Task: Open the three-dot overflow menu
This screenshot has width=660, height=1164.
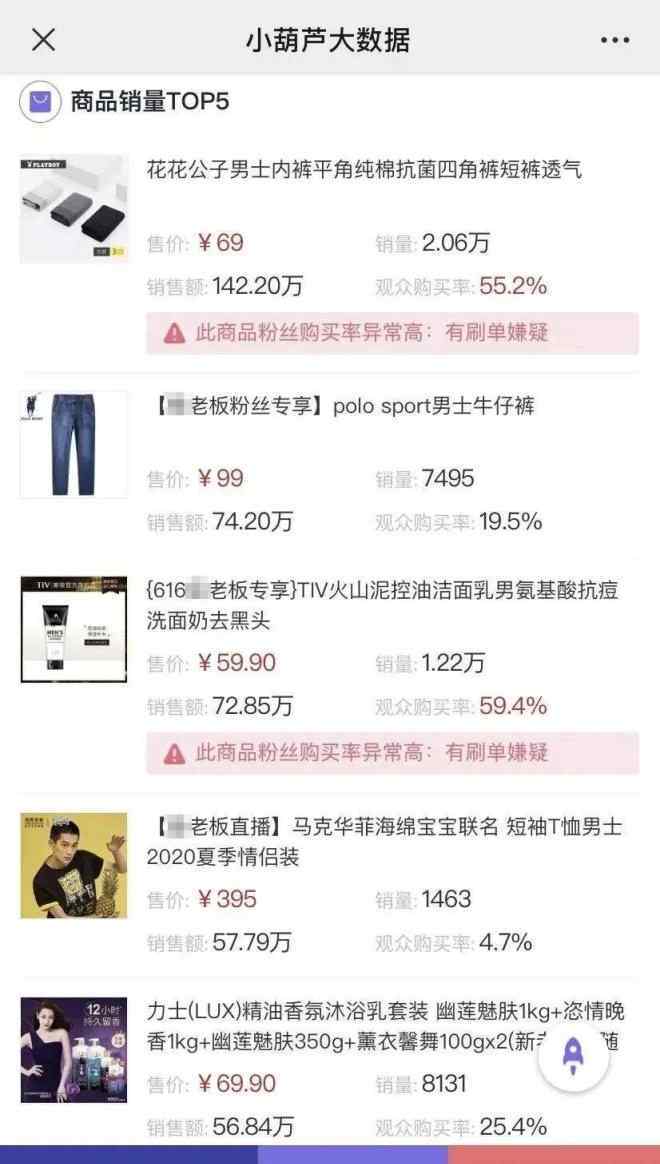Action: [x=614, y=40]
